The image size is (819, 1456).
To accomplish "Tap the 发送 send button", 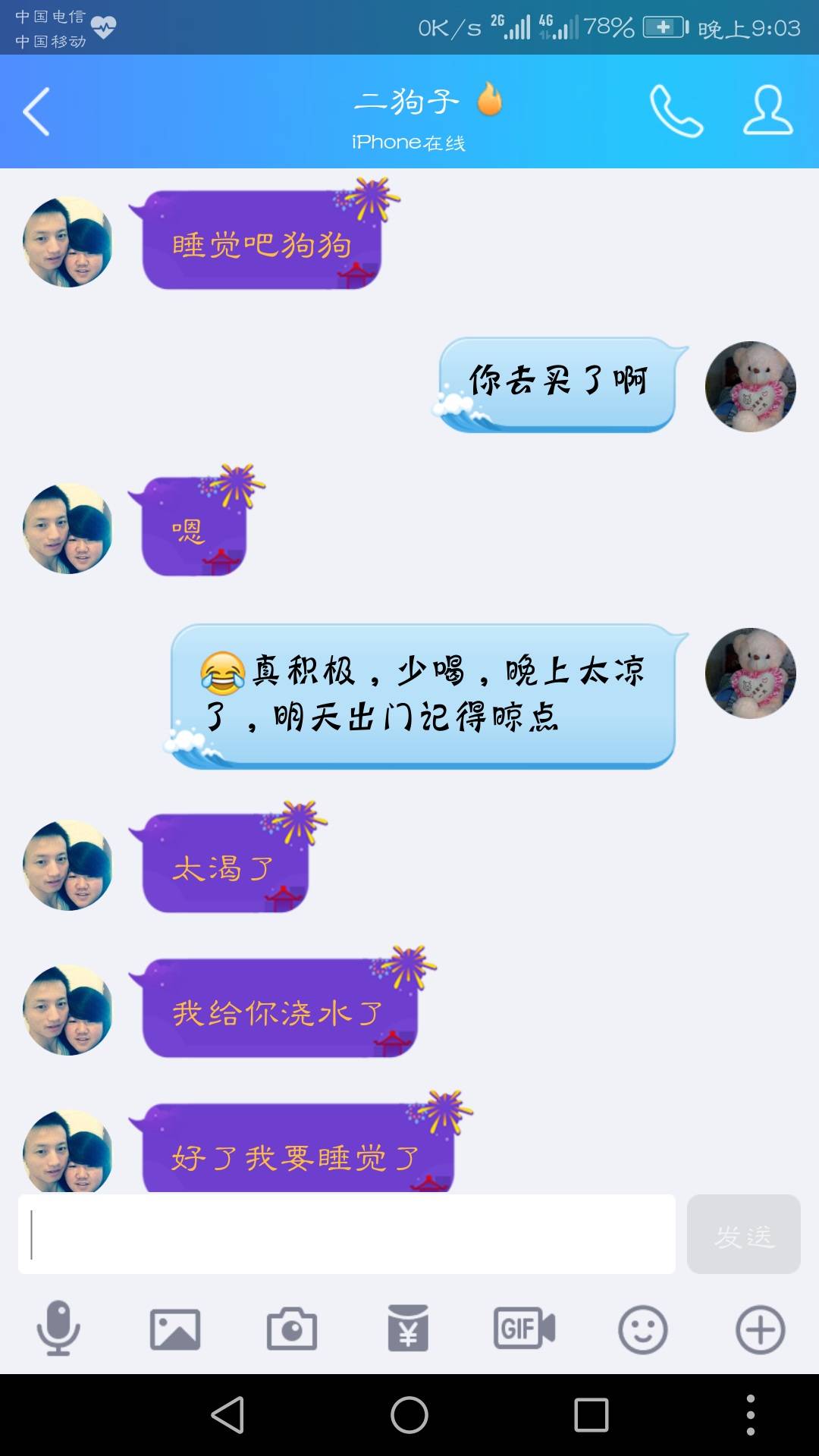I will click(743, 1234).
